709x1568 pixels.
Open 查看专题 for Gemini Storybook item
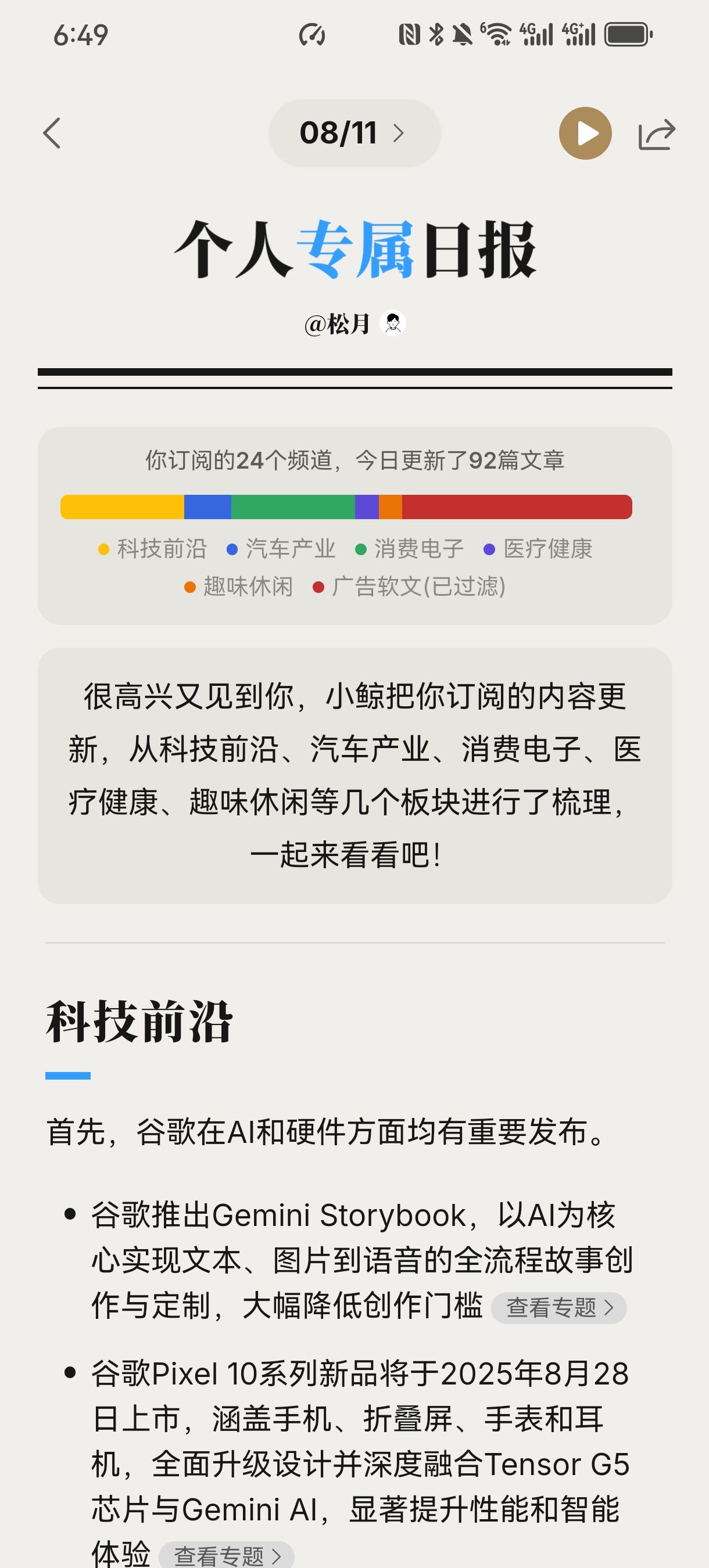559,1307
